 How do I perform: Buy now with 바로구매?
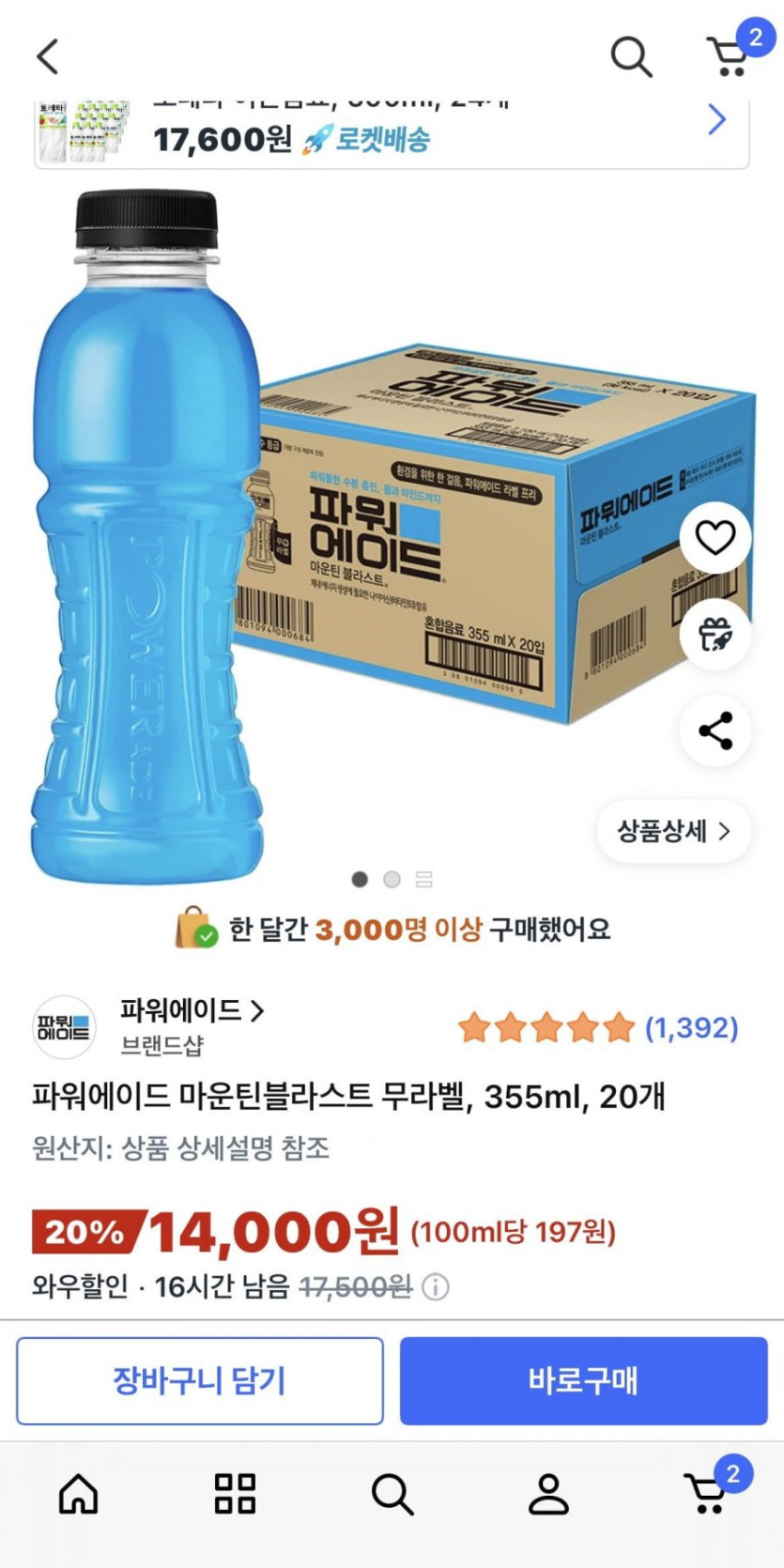click(583, 1380)
